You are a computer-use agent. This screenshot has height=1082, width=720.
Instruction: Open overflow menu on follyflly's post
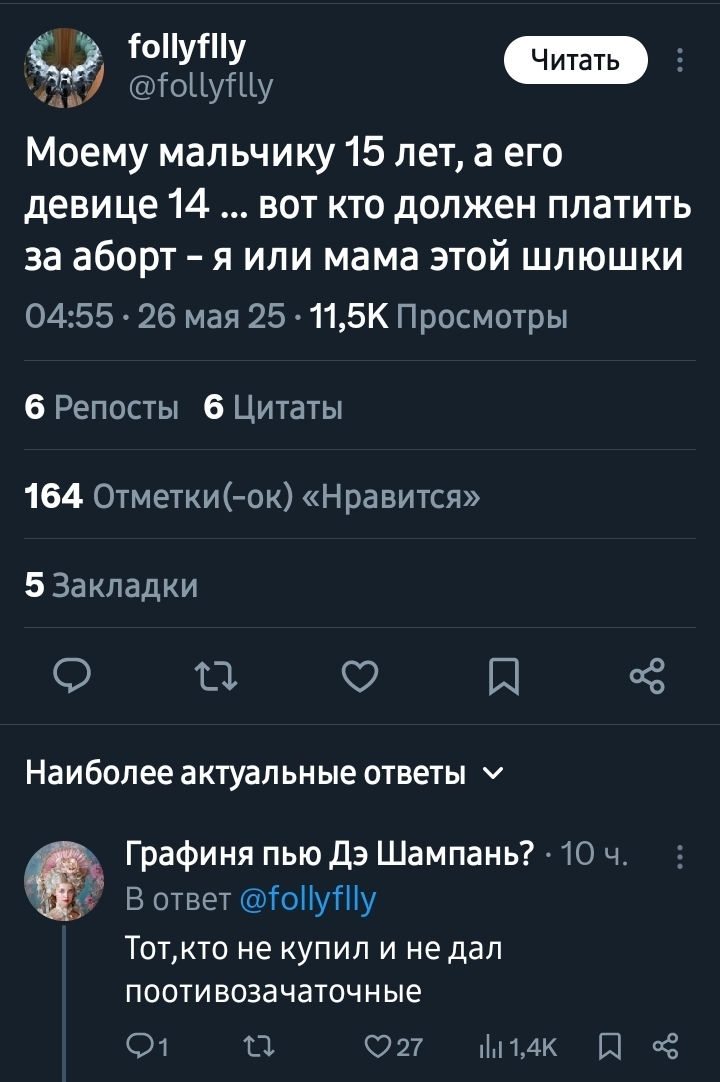[680, 61]
